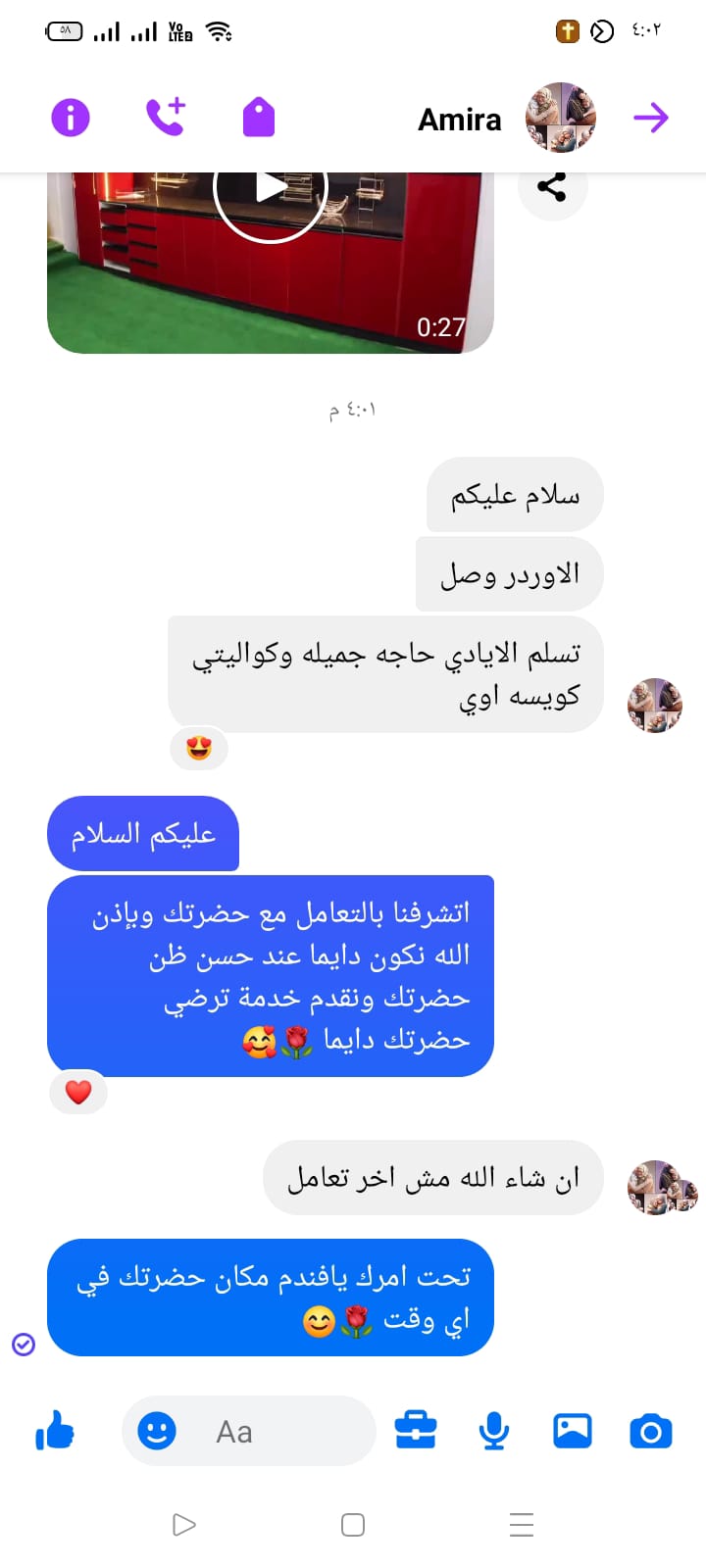Open the photo gallery picker

[573, 1431]
